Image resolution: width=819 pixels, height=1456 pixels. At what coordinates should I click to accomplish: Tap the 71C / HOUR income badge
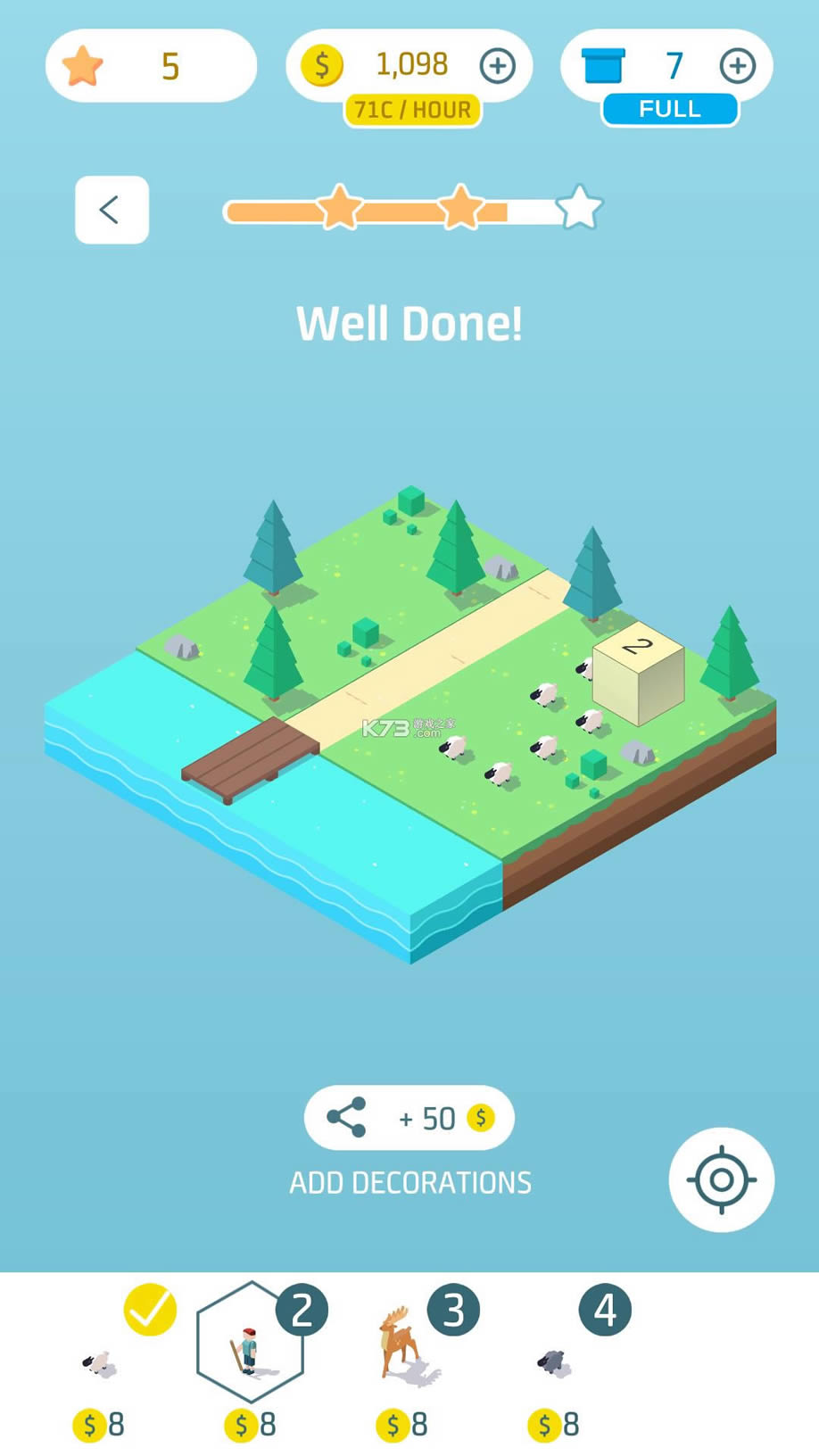(x=412, y=109)
